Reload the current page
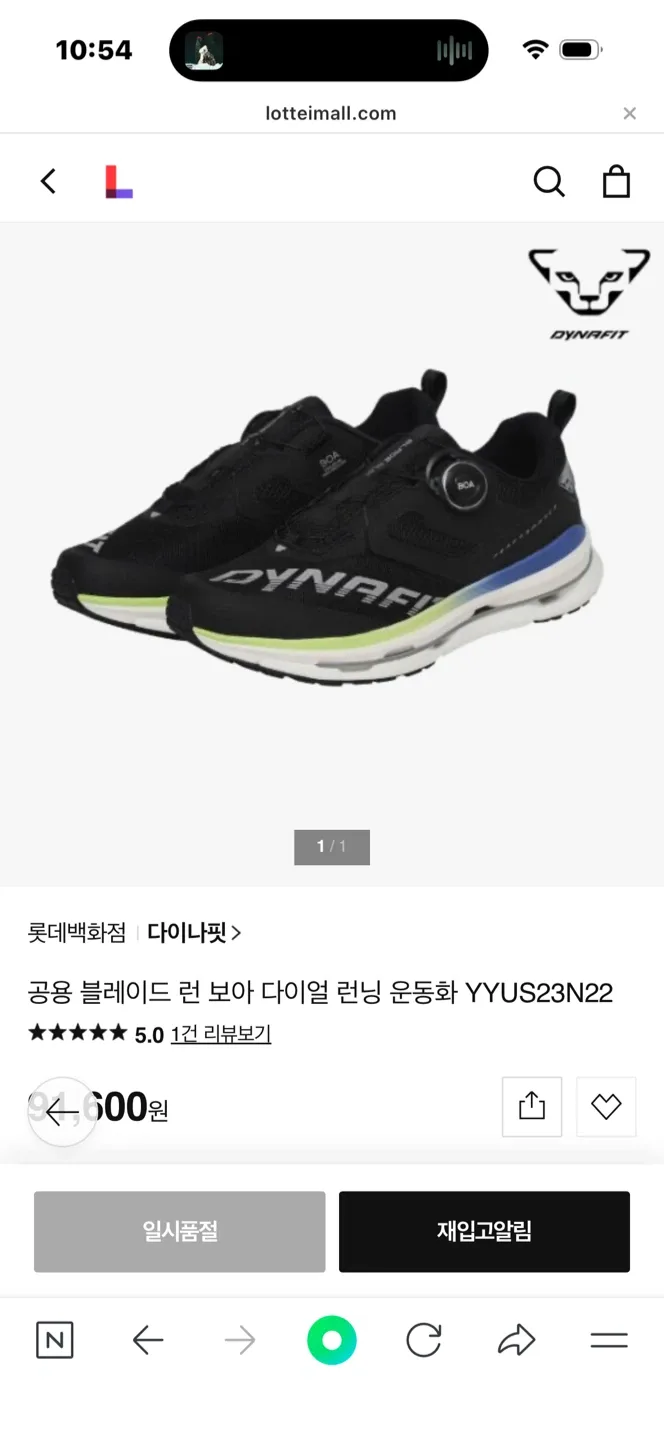 (x=424, y=1340)
